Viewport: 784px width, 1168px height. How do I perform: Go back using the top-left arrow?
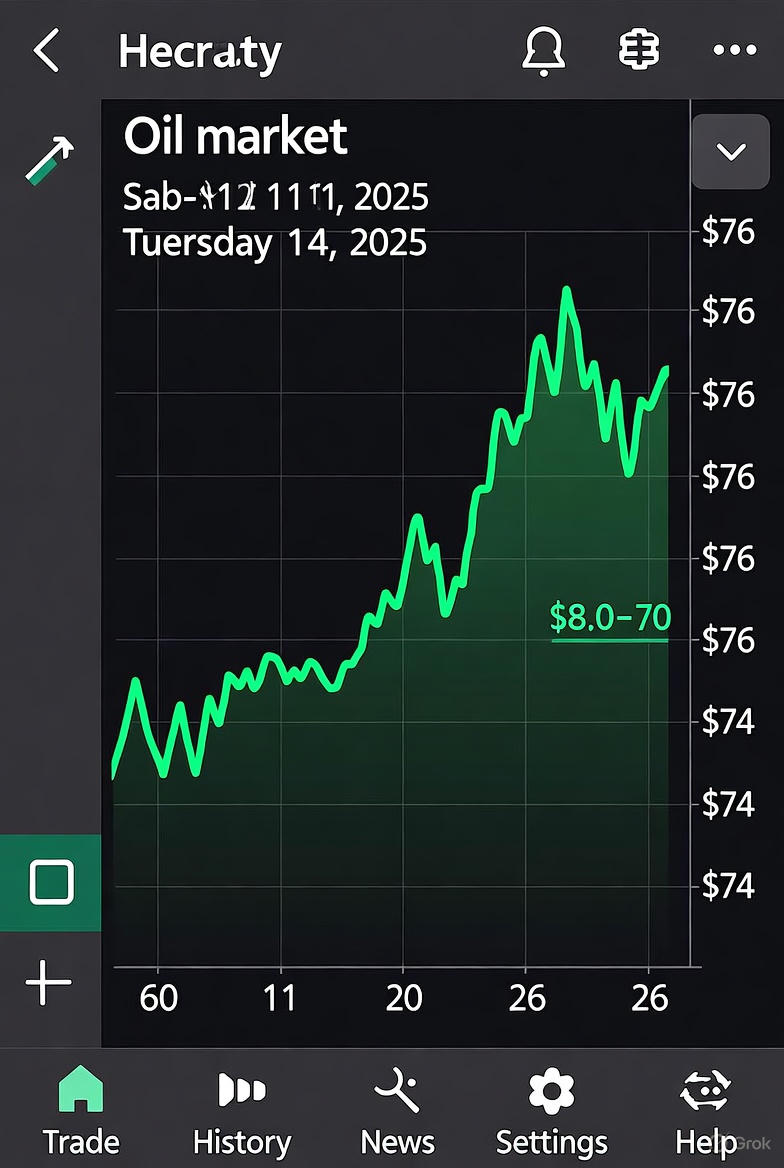click(x=46, y=51)
